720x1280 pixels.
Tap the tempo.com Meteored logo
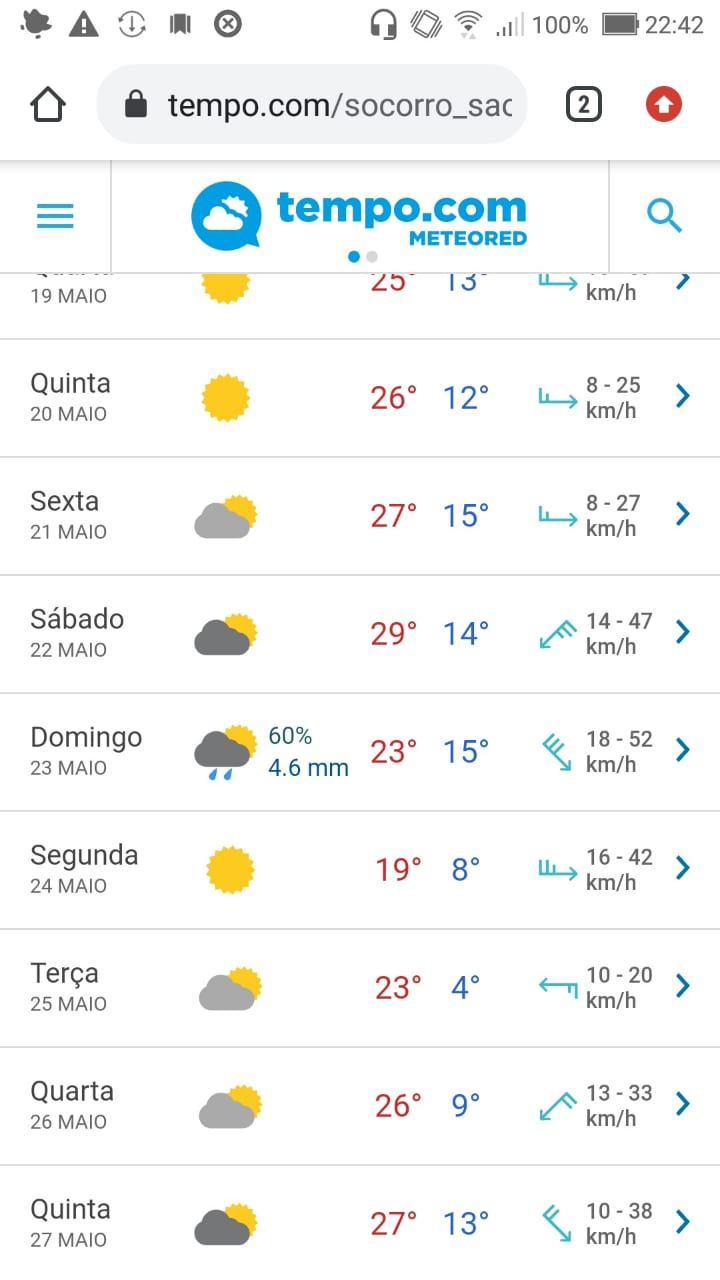point(359,215)
